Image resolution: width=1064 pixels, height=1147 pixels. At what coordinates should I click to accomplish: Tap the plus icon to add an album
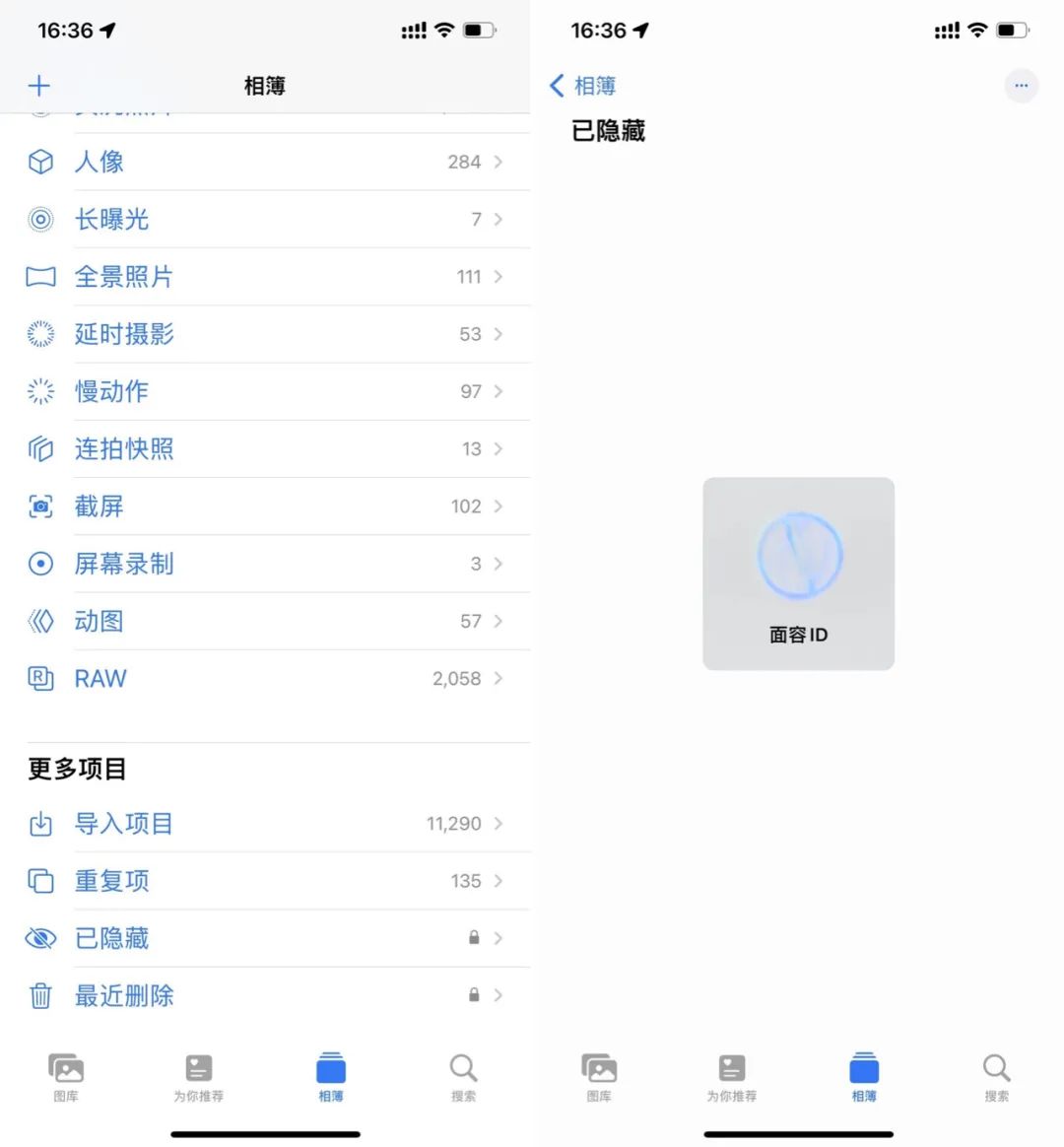[x=39, y=86]
